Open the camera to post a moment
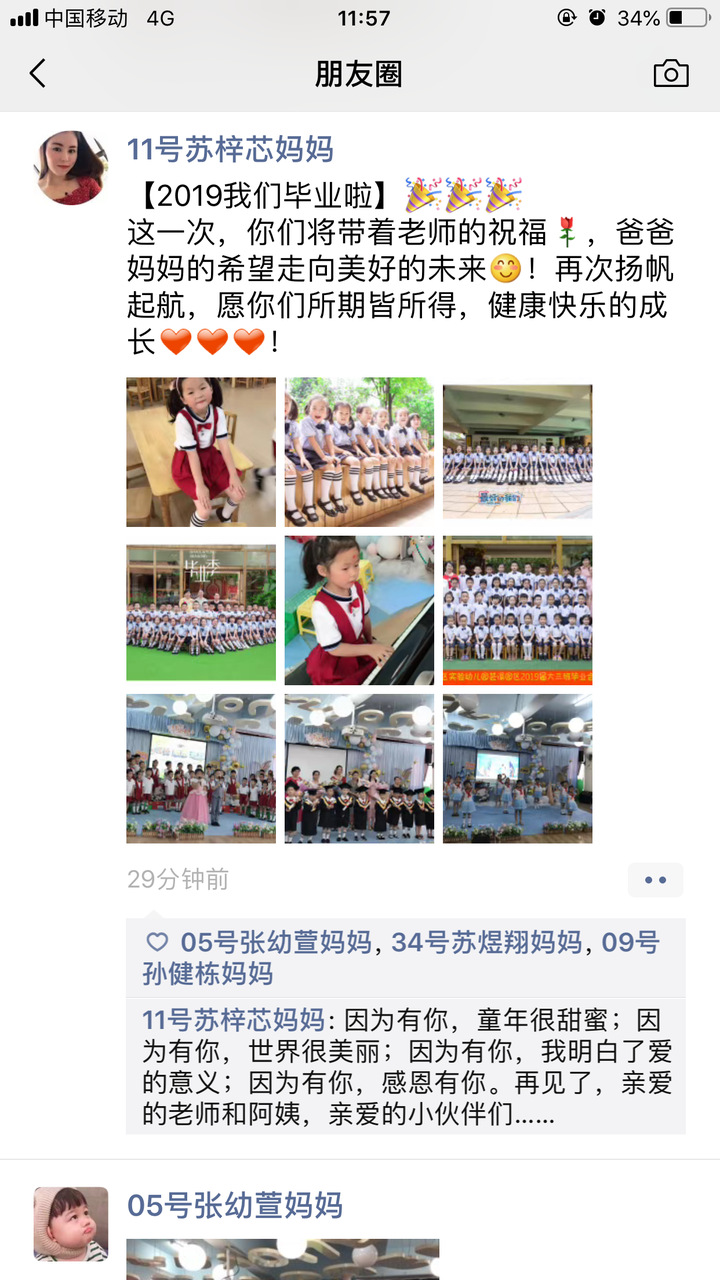This screenshot has width=720, height=1280. 670,74
